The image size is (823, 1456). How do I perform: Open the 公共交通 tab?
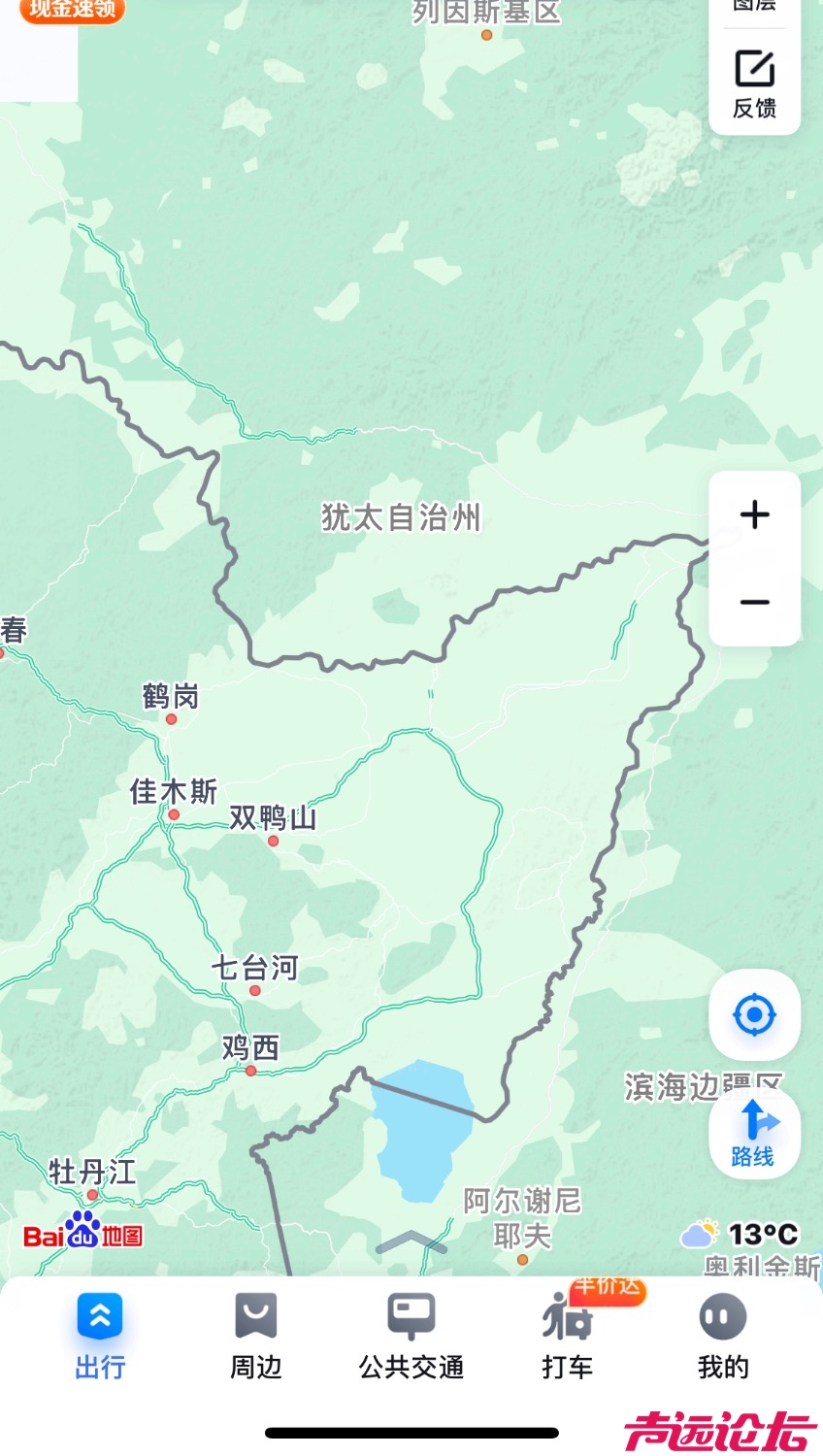411,1336
